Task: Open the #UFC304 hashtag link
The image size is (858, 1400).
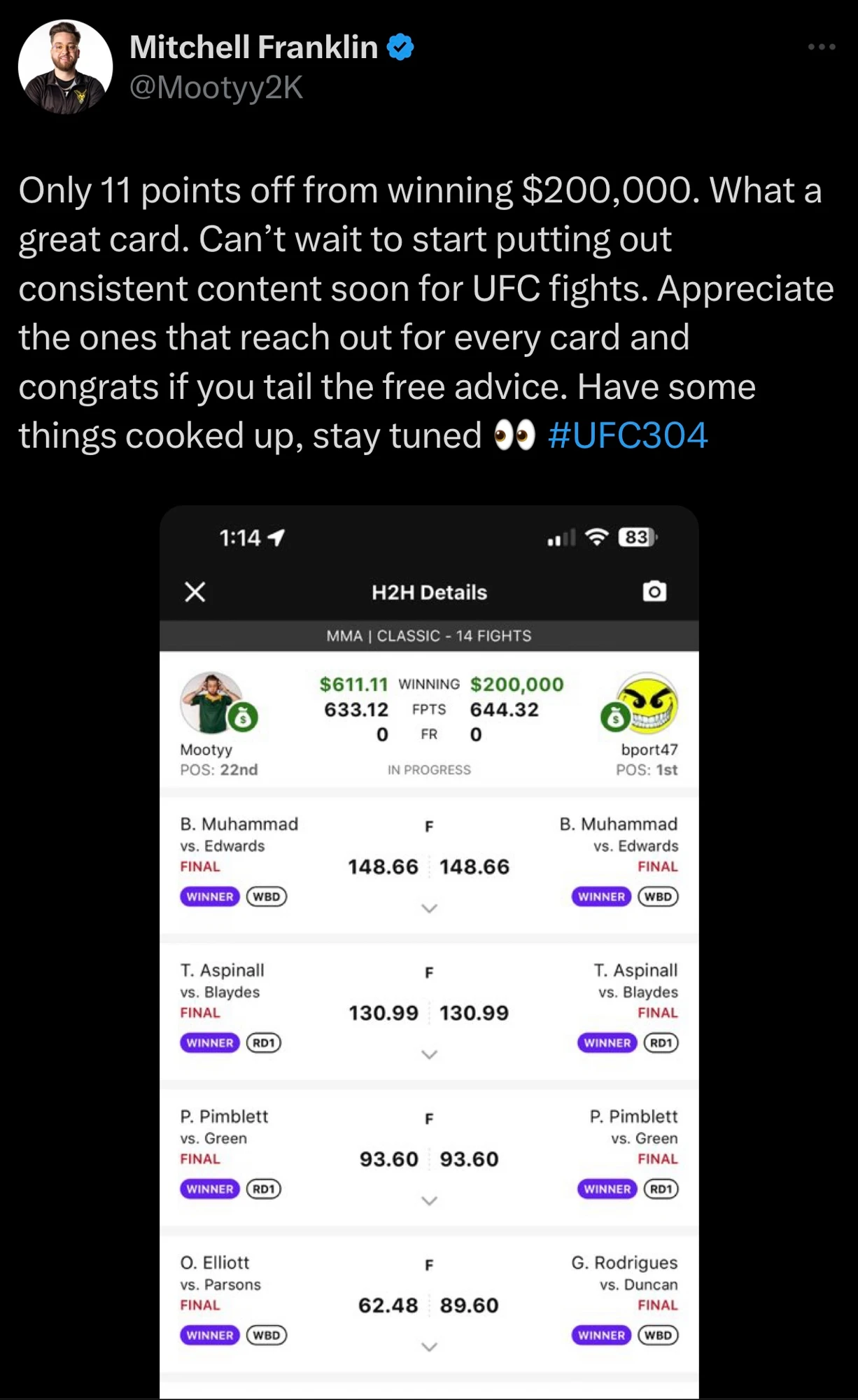Action: 628,435
